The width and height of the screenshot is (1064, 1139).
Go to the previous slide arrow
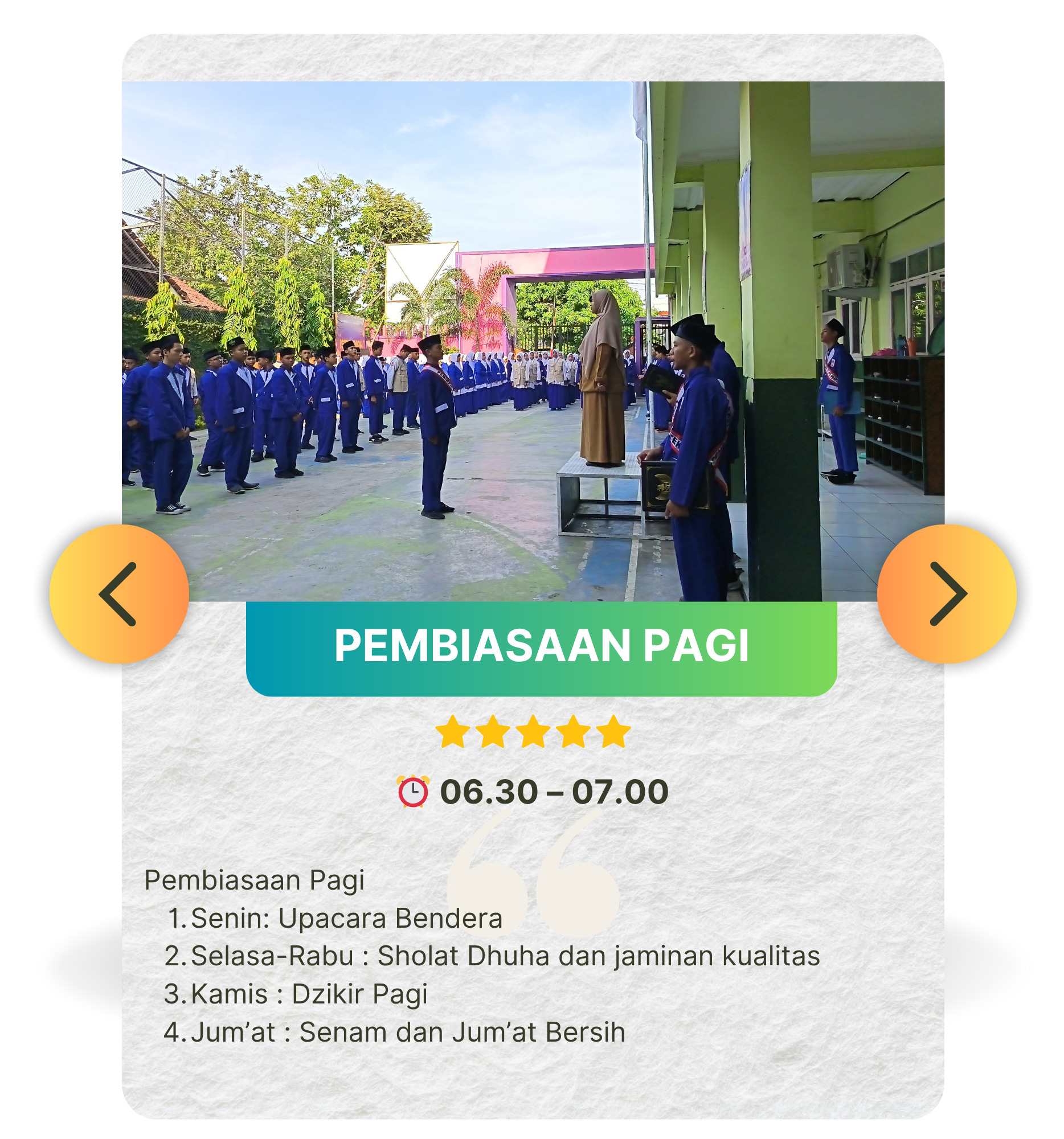pos(118,593)
